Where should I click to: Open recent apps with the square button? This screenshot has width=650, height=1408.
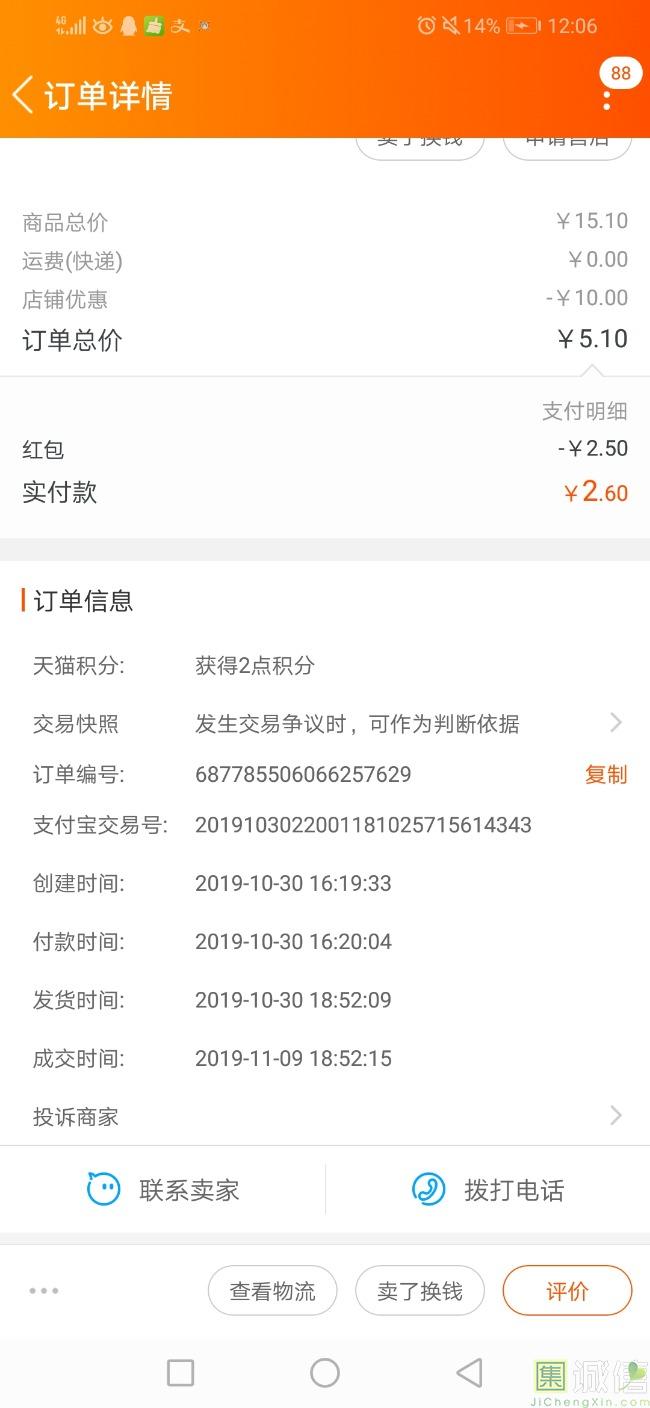pos(180,1373)
